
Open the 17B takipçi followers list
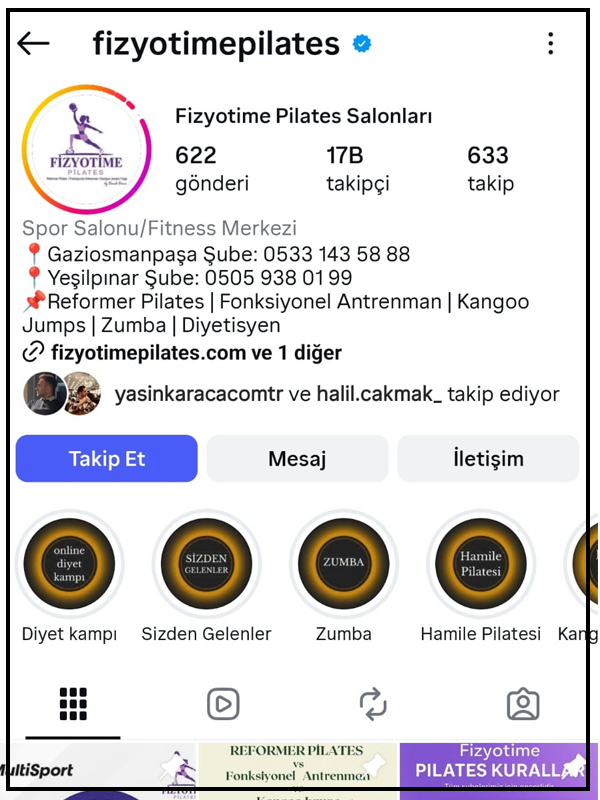tap(357, 168)
